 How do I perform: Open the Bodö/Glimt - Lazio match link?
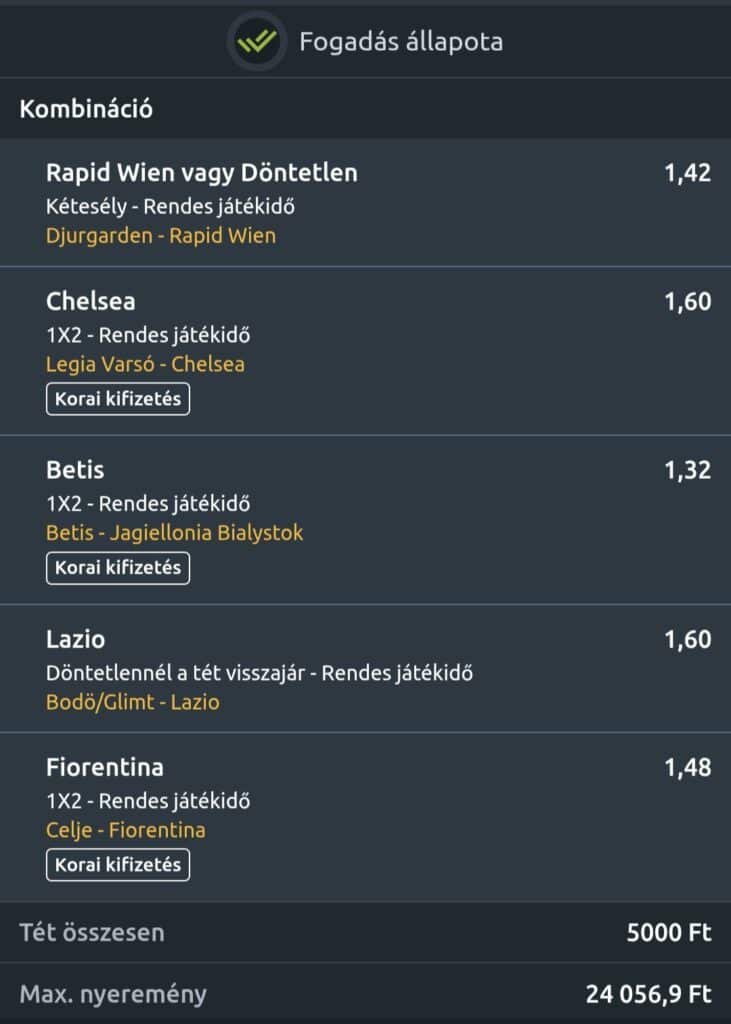coord(133,702)
